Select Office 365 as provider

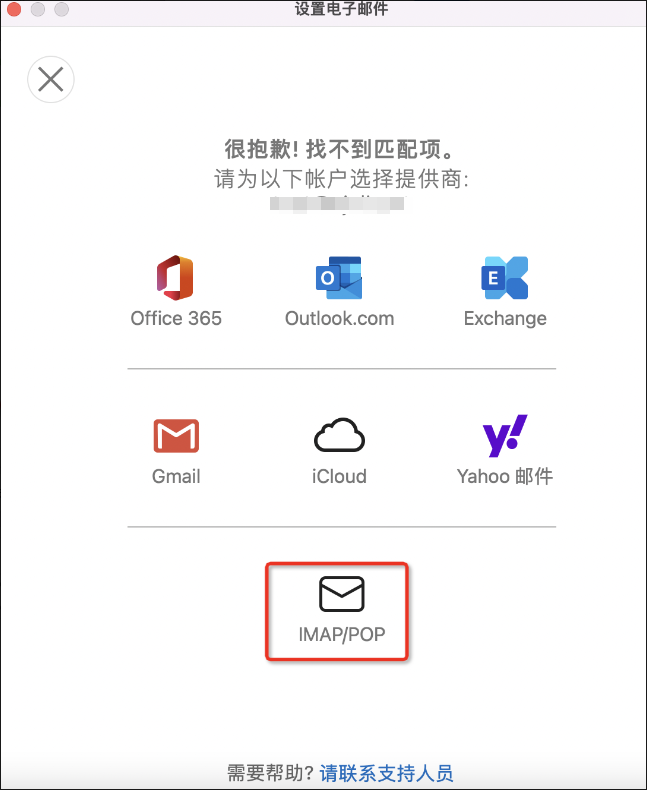[176, 291]
